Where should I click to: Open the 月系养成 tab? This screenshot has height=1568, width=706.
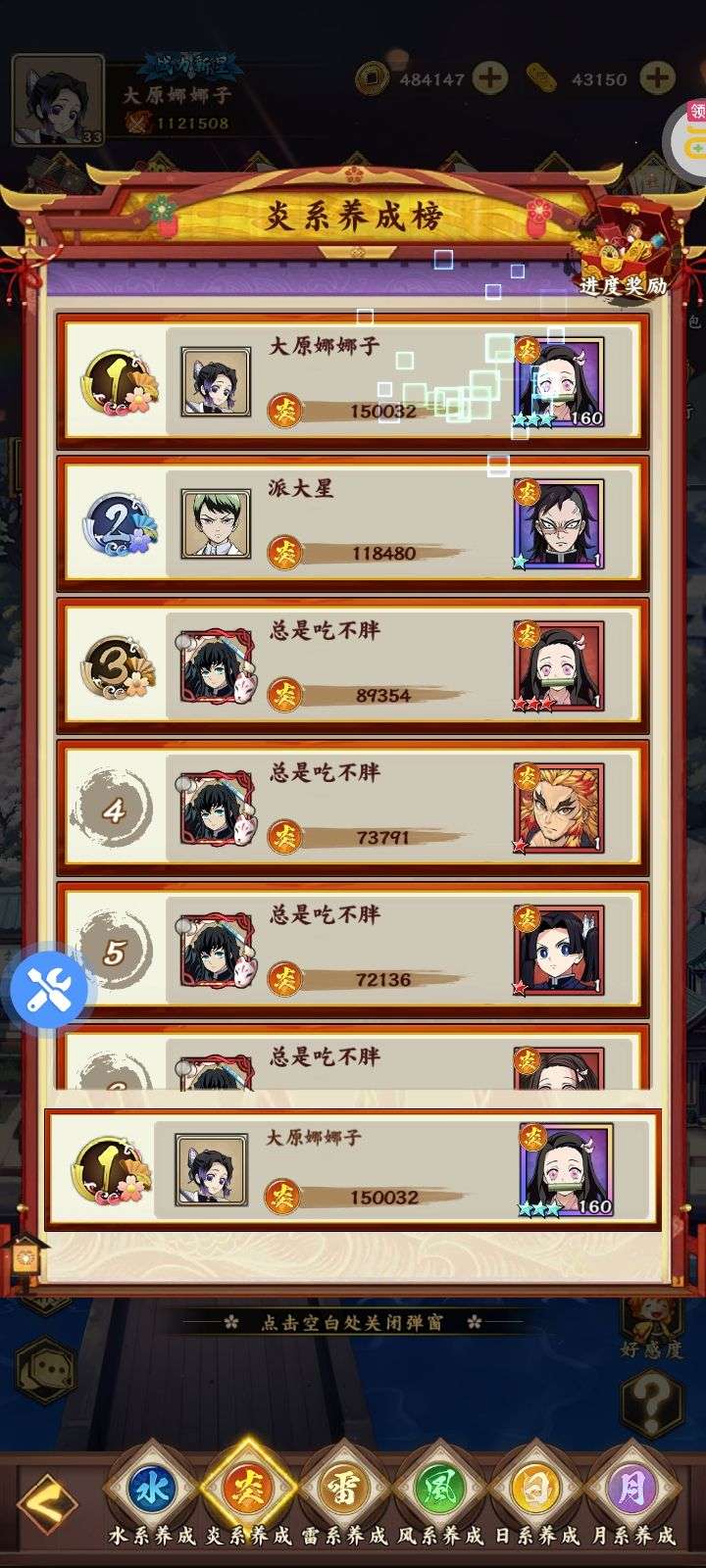631,1490
